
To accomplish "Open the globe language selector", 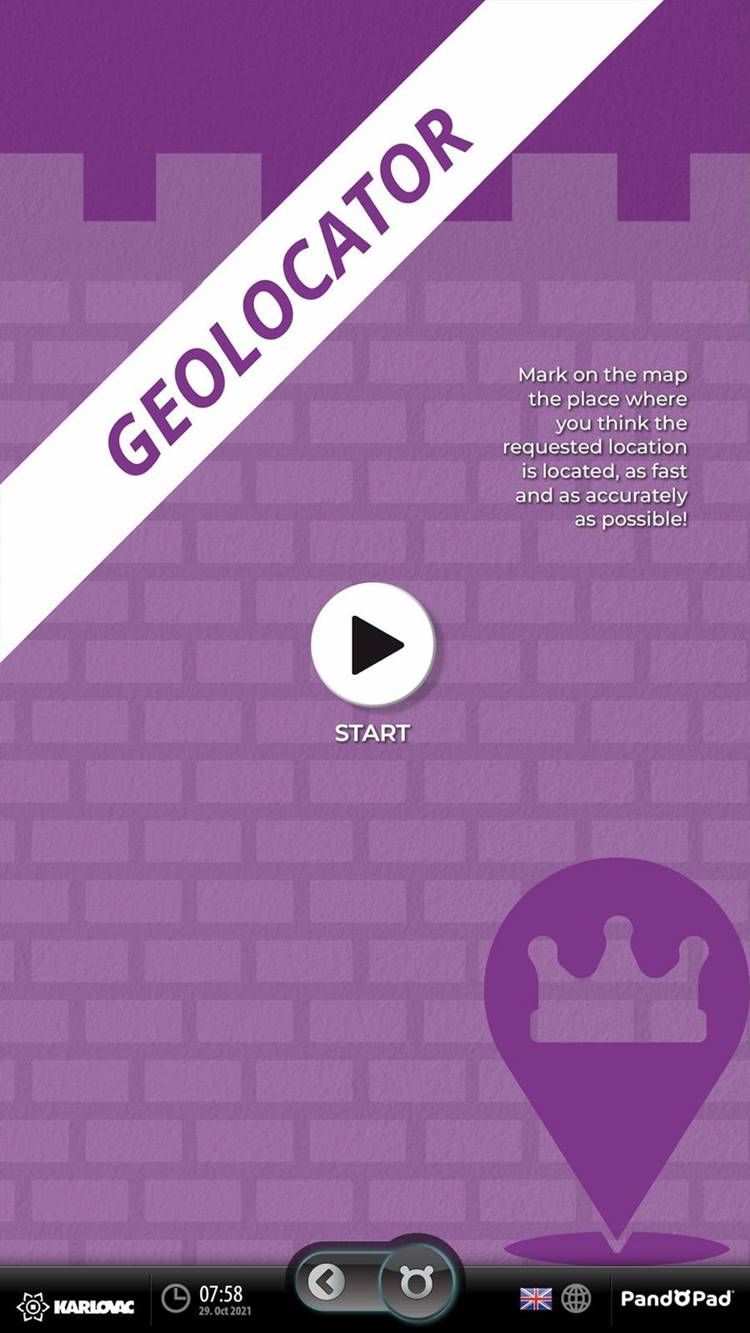I will [x=576, y=1299].
